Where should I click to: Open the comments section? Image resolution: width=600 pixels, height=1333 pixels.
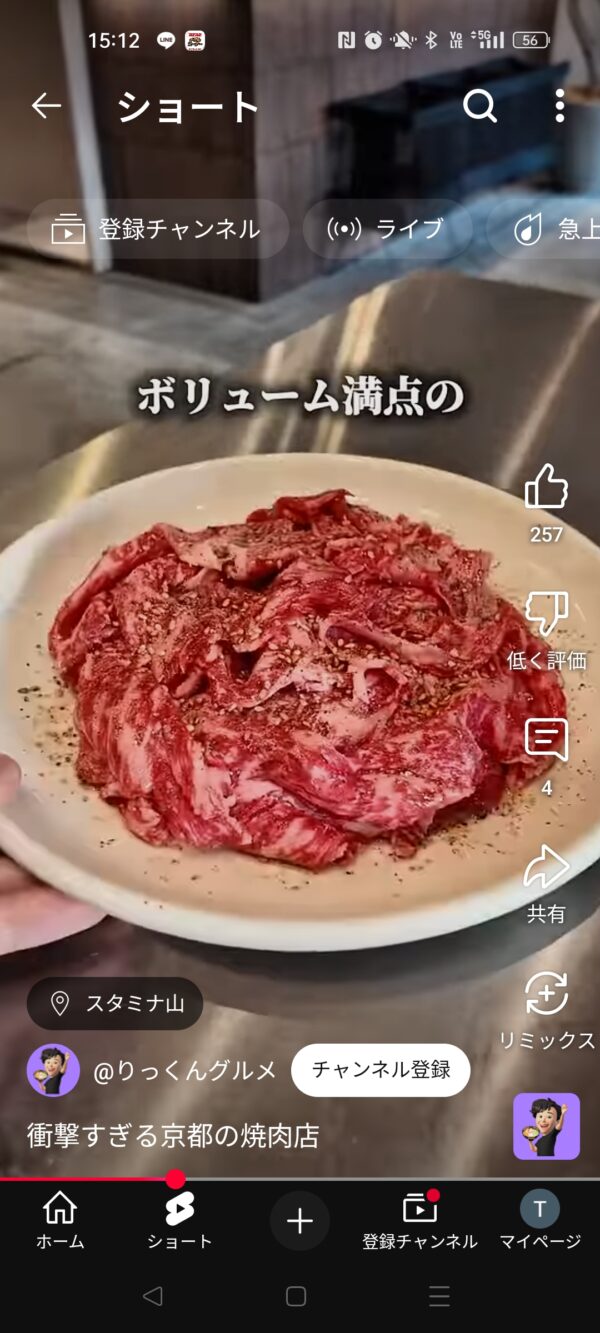(x=546, y=741)
